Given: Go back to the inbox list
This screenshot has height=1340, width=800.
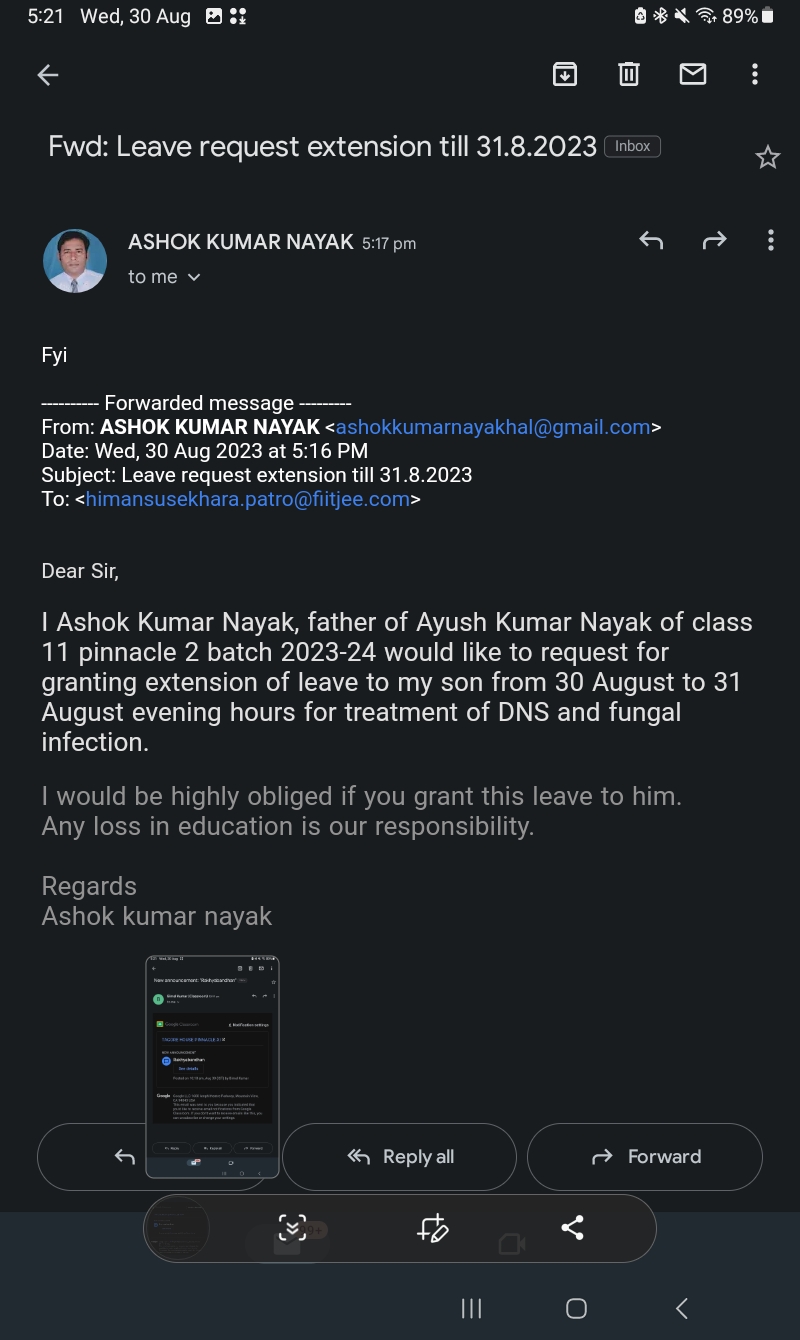Looking at the screenshot, I should pyautogui.click(x=47, y=75).
